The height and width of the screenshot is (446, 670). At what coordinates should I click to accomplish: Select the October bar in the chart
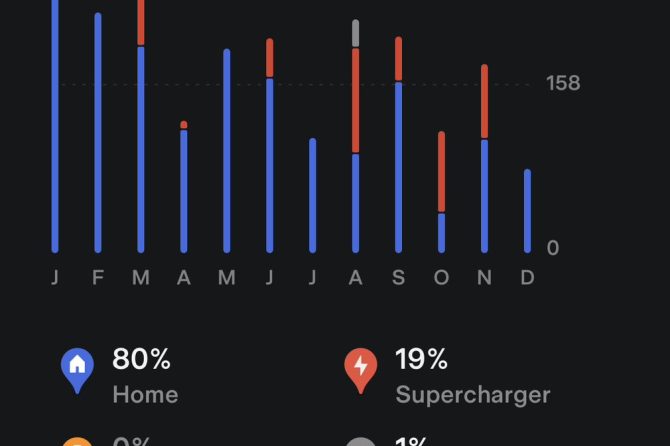click(441, 195)
